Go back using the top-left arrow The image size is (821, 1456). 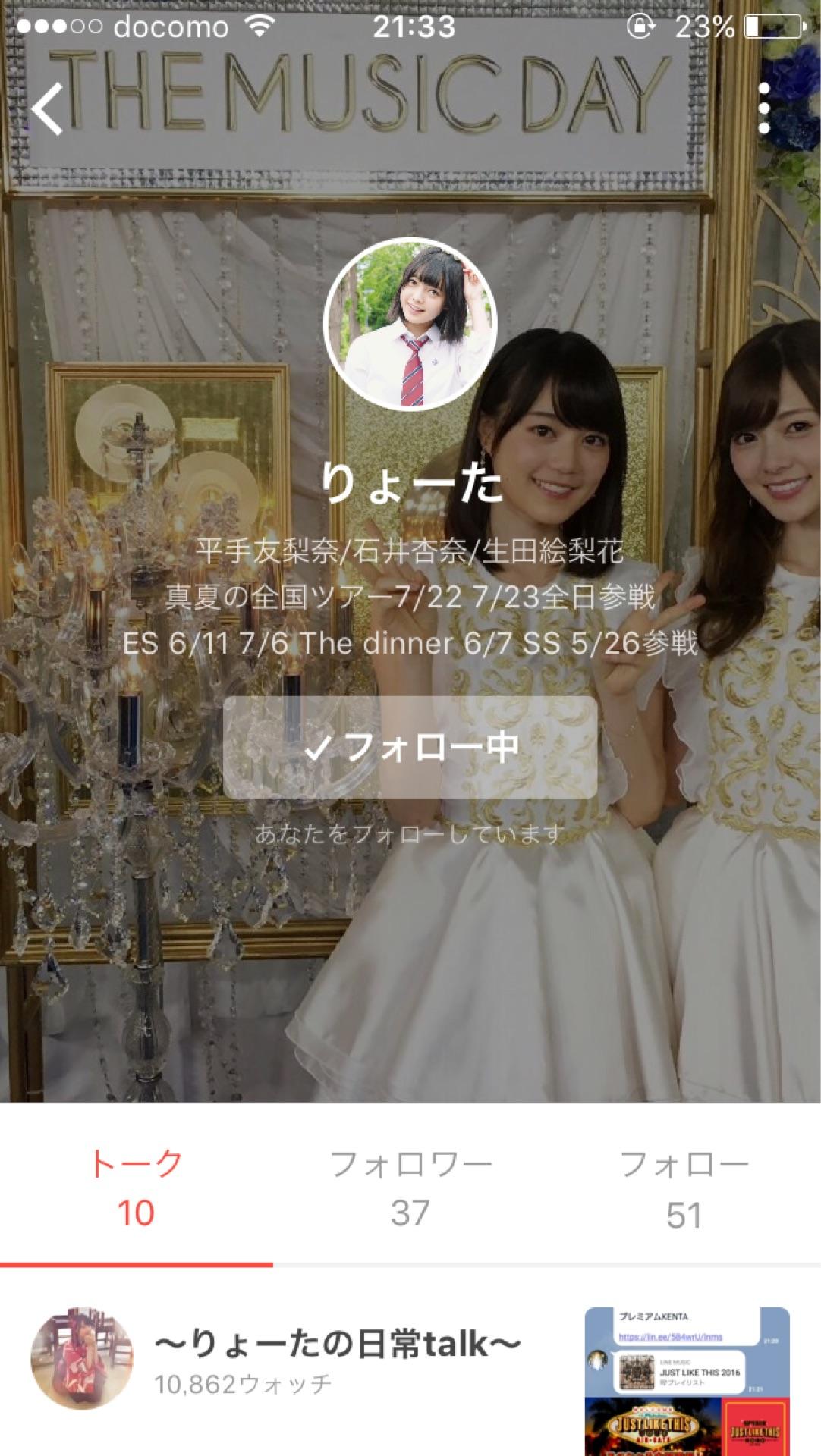[48, 109]
